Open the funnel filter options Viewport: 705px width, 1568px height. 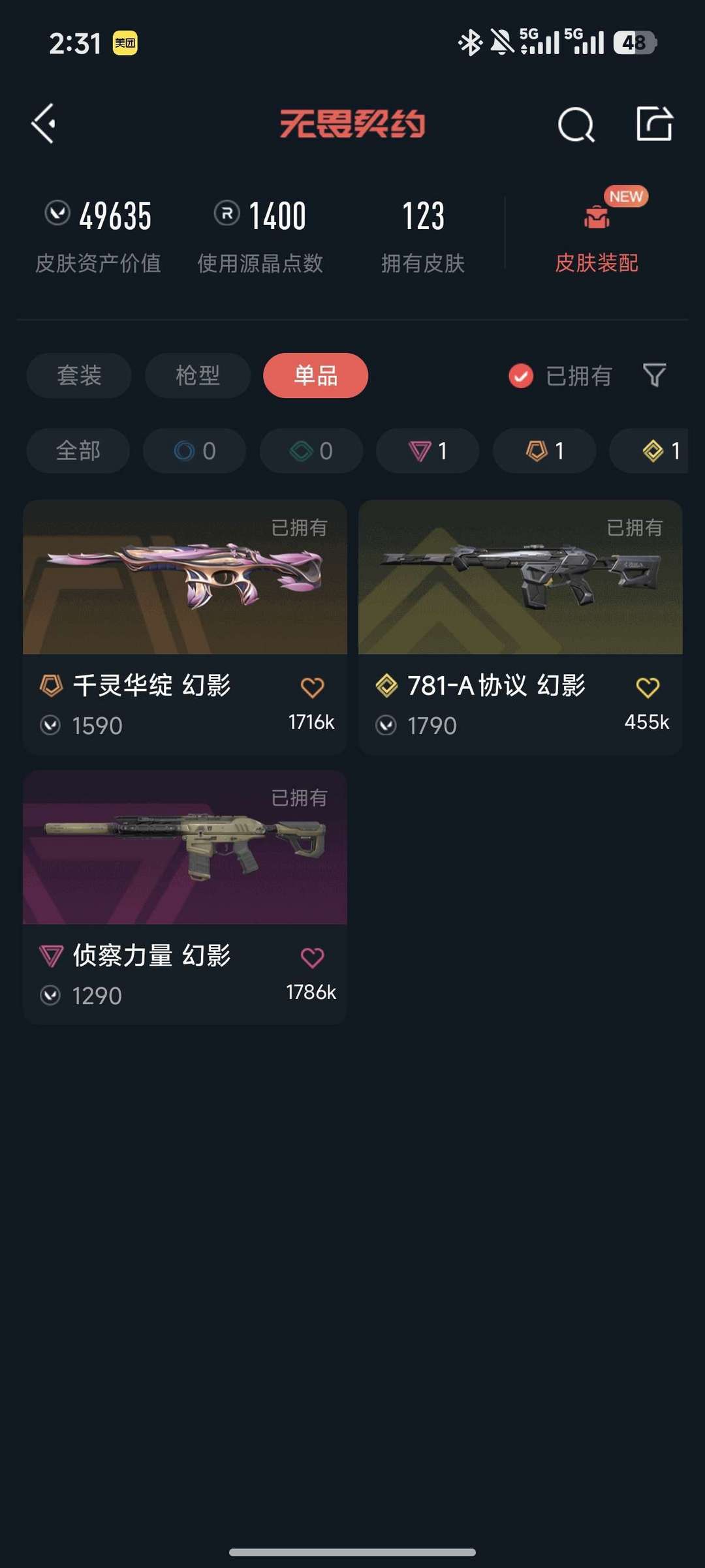tap(654, 375)
